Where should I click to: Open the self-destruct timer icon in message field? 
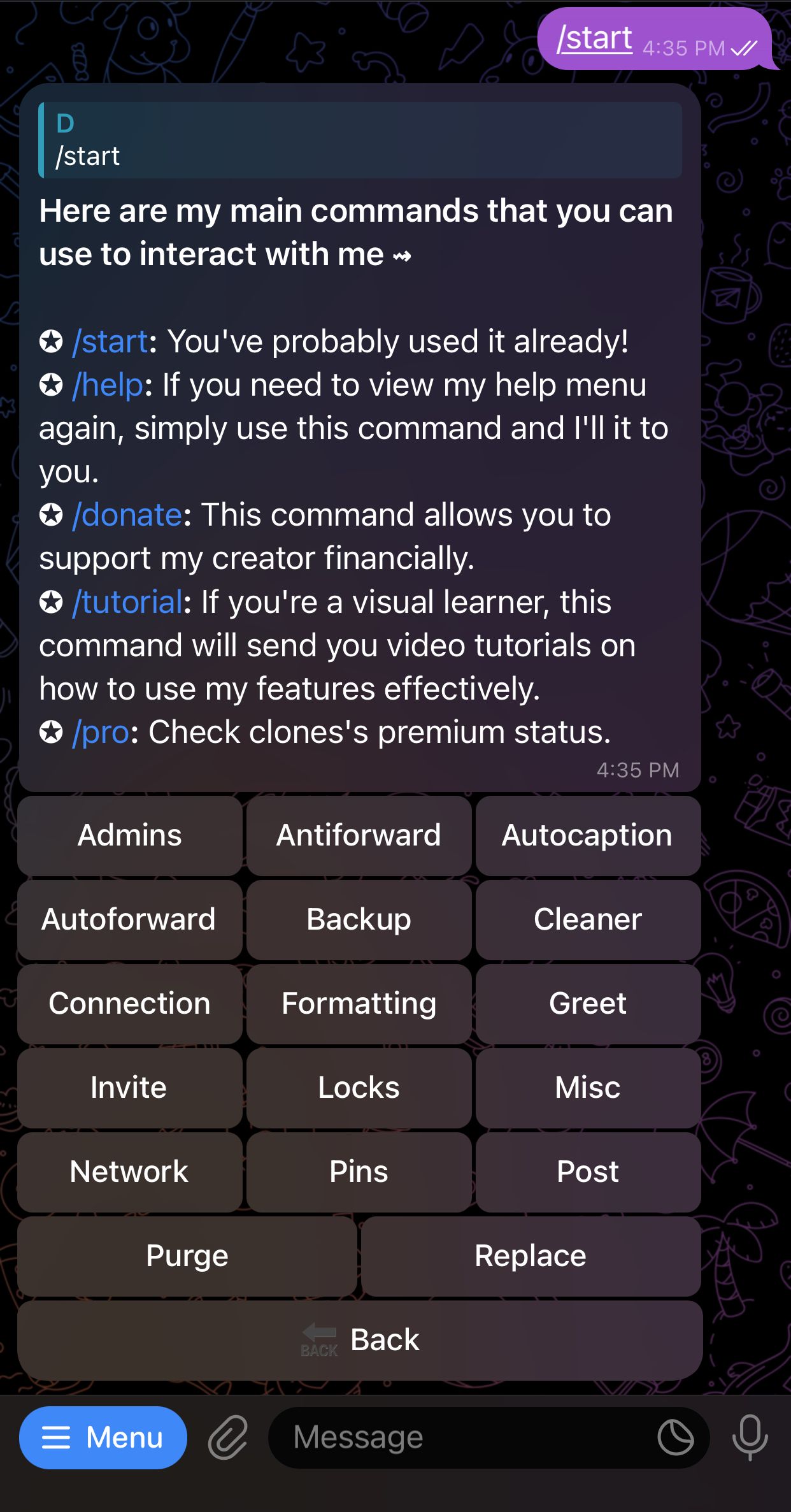676,1437
